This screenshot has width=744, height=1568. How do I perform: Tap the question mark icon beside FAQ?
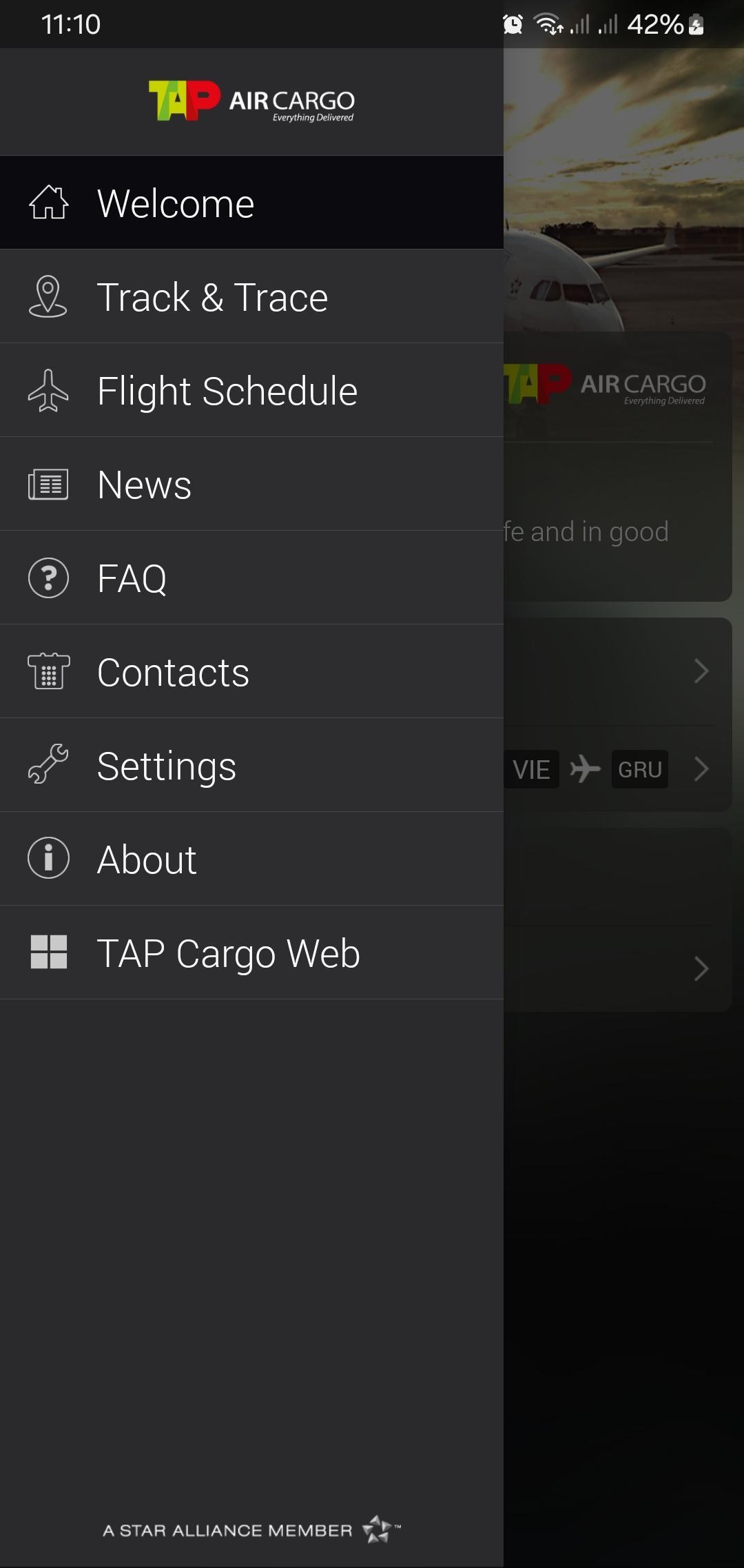tap(48, 578)
